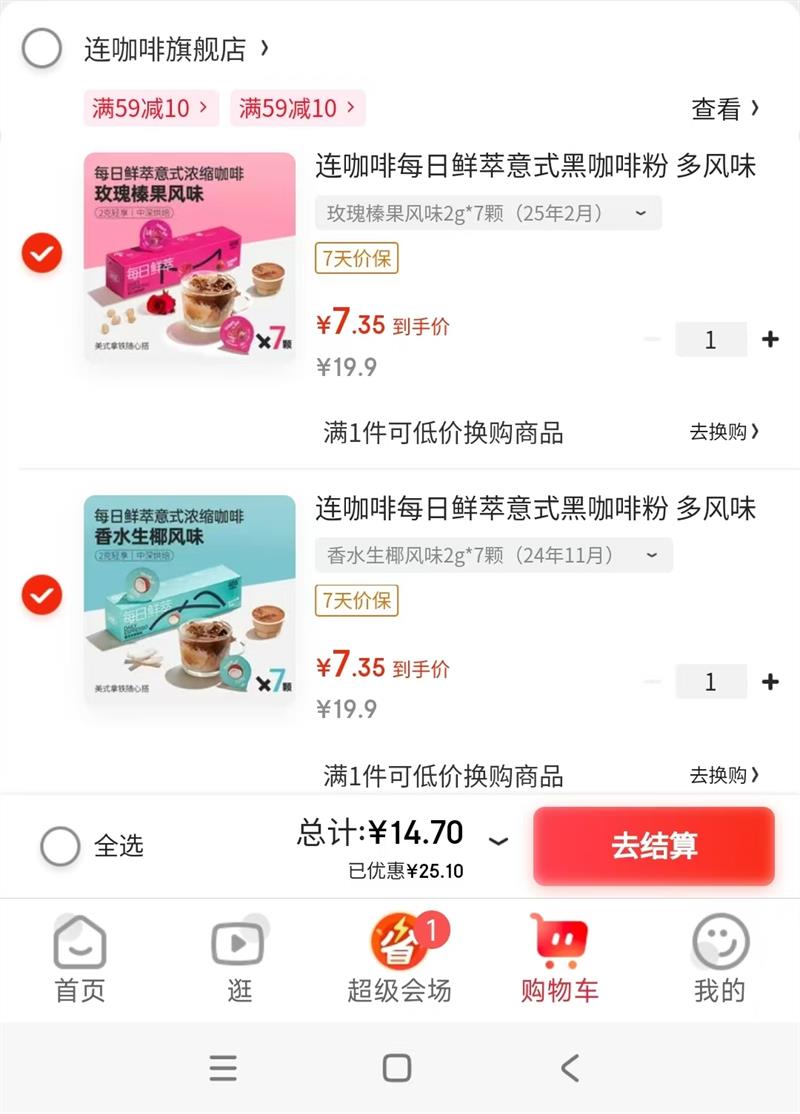Change the 香水生椰风味2g*7颗 variant dropdown
The height and width of the screenshot is (1114, 800).
coord(494,555)
